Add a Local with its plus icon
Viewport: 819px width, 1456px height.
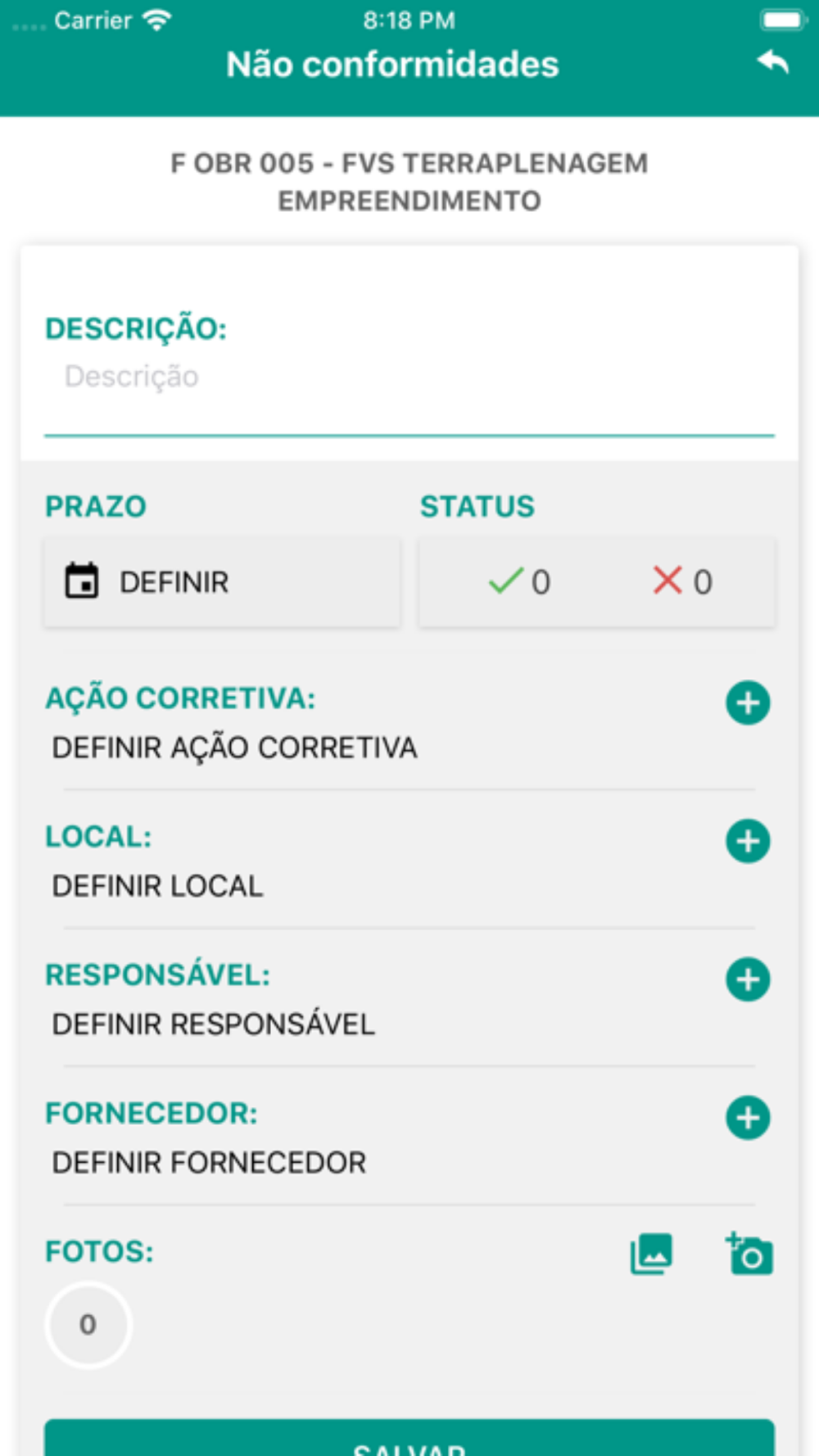pyautogui.click(x=748, y=841)
